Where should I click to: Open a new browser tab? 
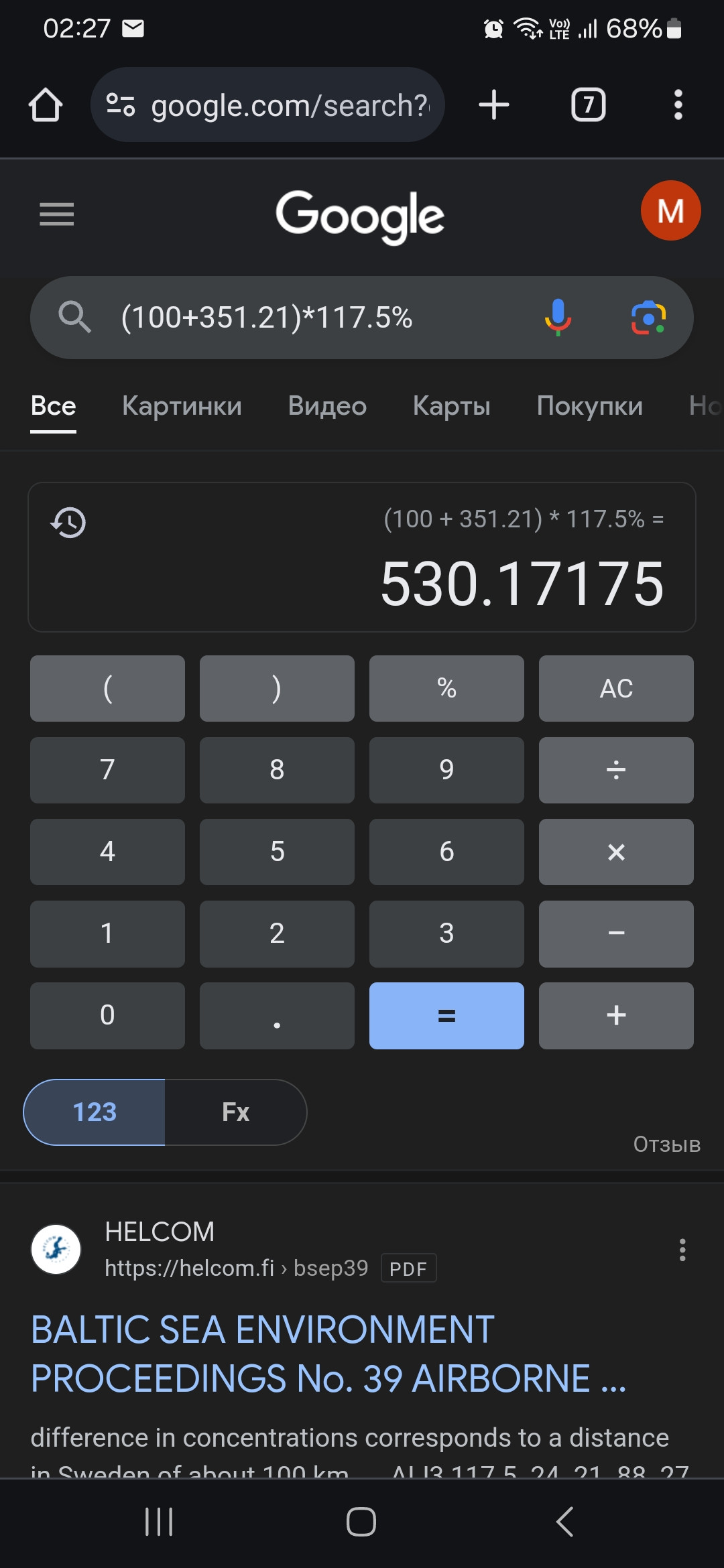coord(494,105)
